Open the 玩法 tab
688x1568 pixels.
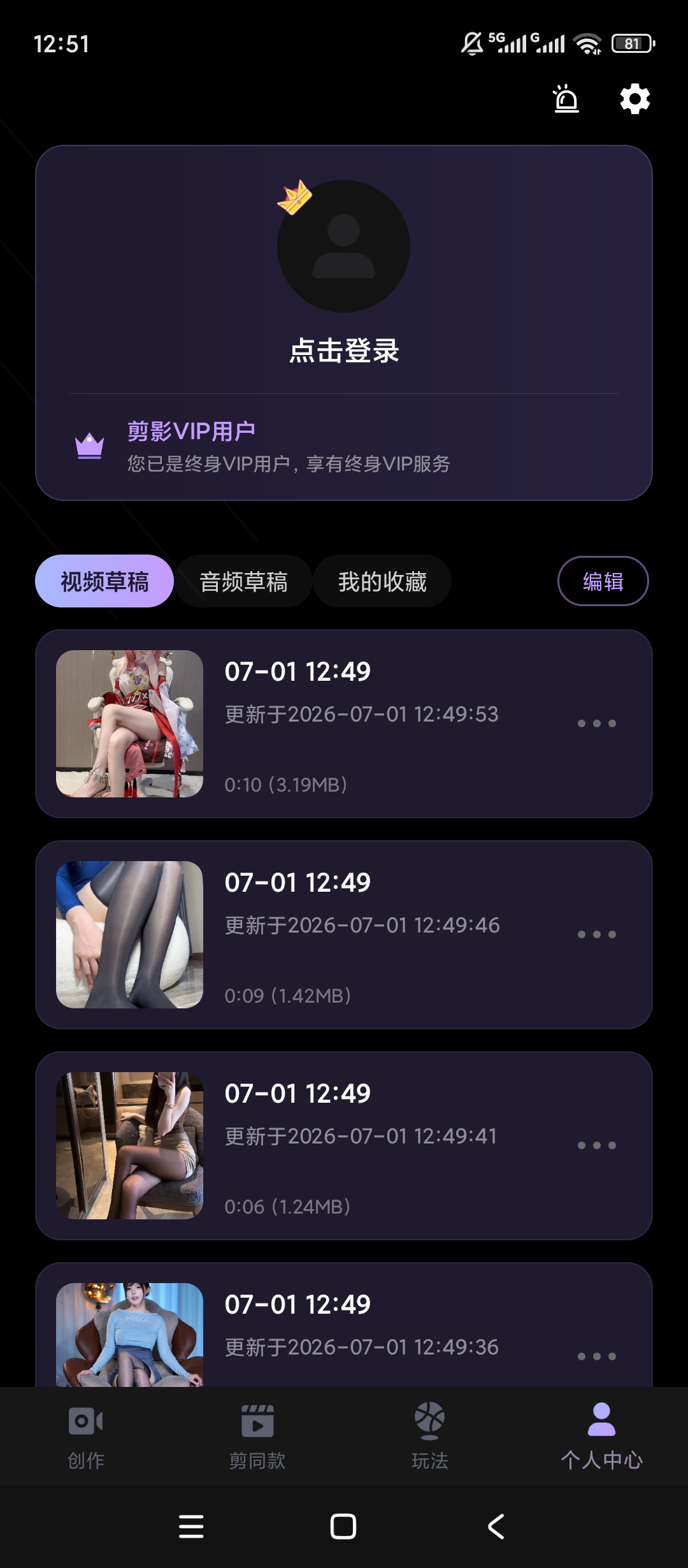click(429, 1437)
